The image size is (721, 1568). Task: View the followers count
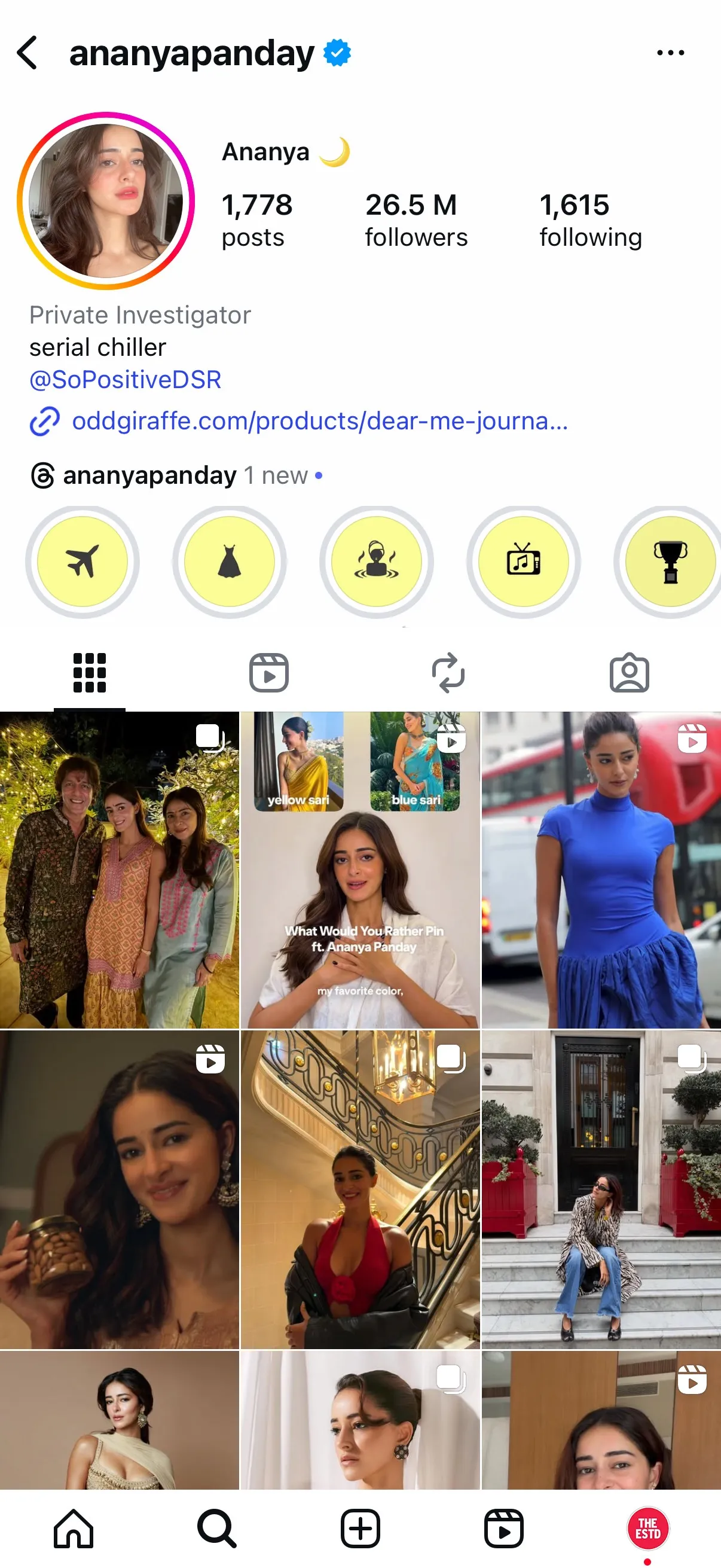pyautogui.click(x=416, y=219)
